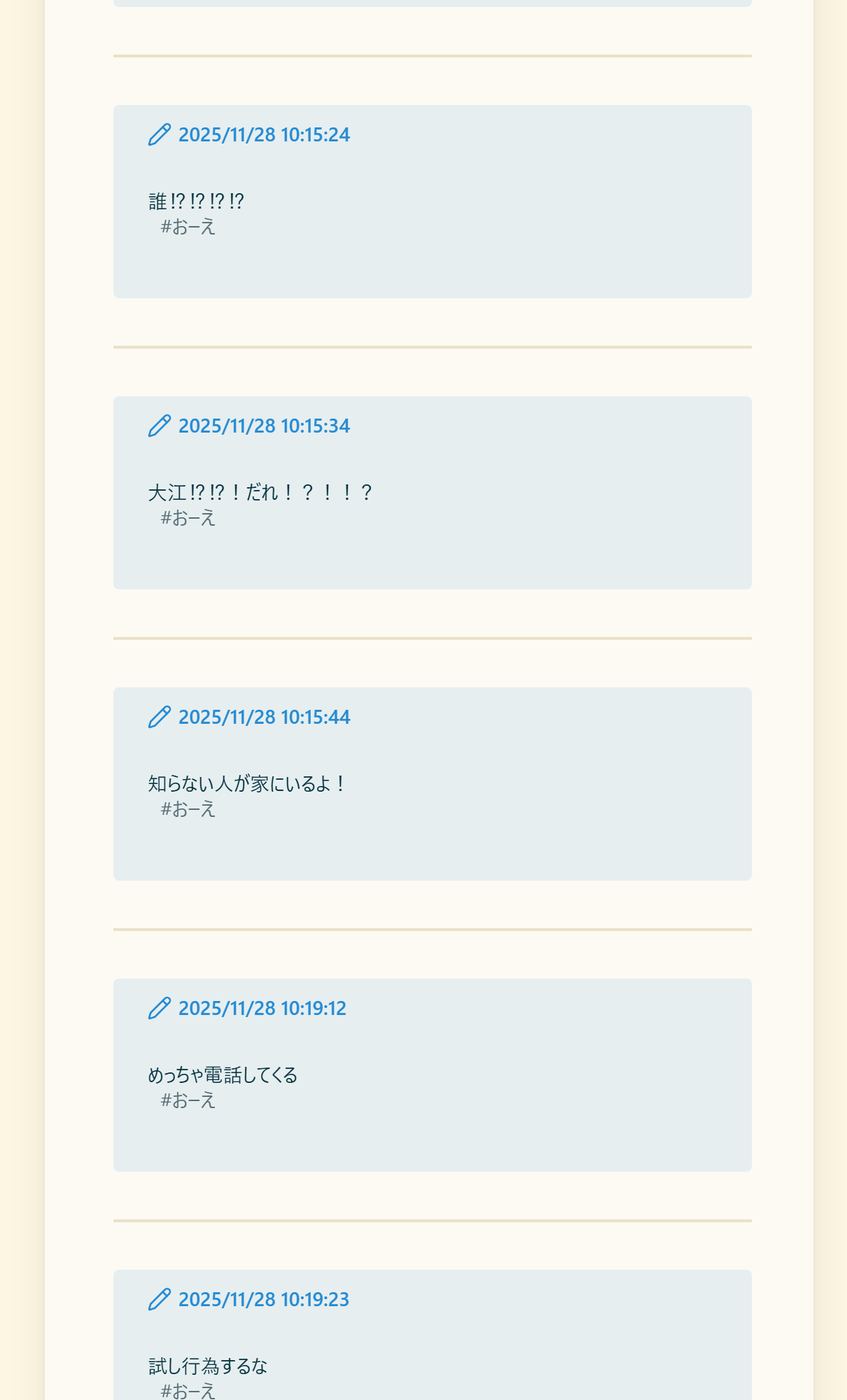Follow hashtag #おーえ under めっちゃ電話してくる post

pos(188,1100)
